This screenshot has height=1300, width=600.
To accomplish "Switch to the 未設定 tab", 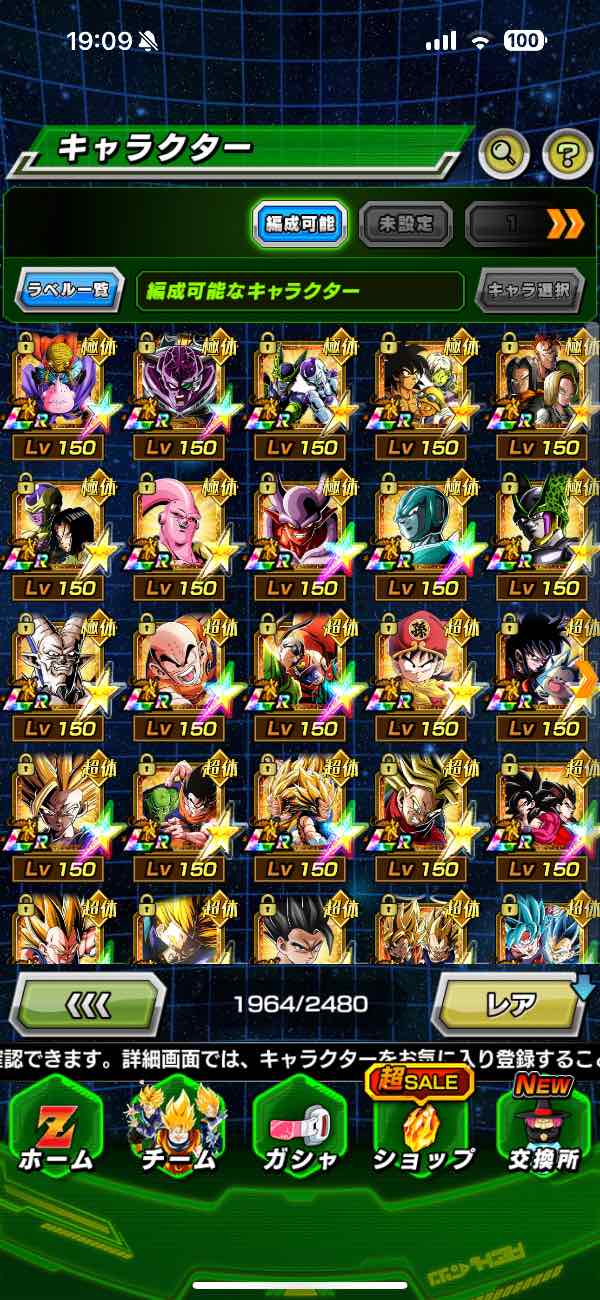I will tap(404, 224).
